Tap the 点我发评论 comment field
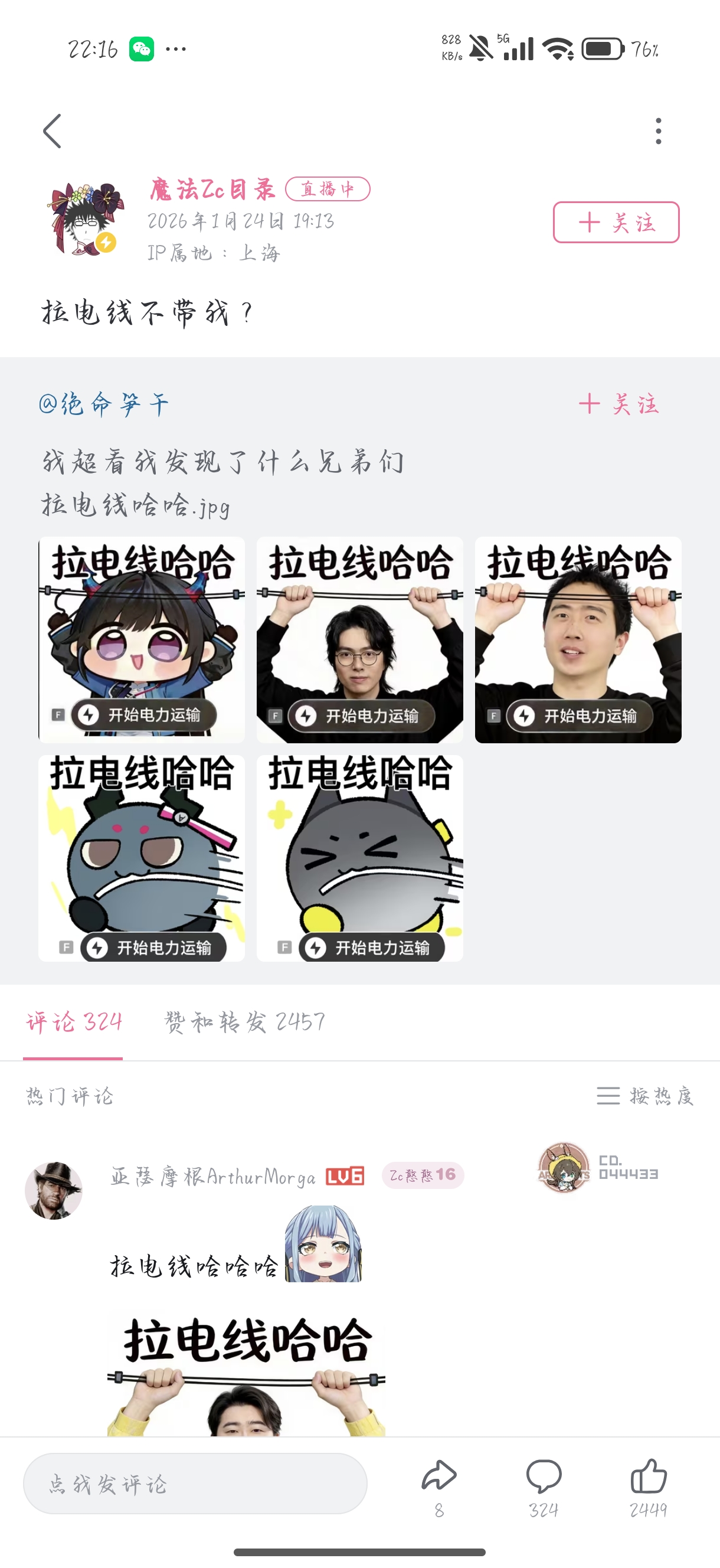The height and width of the screenshot is (1568, 720). click(195, 1484)
